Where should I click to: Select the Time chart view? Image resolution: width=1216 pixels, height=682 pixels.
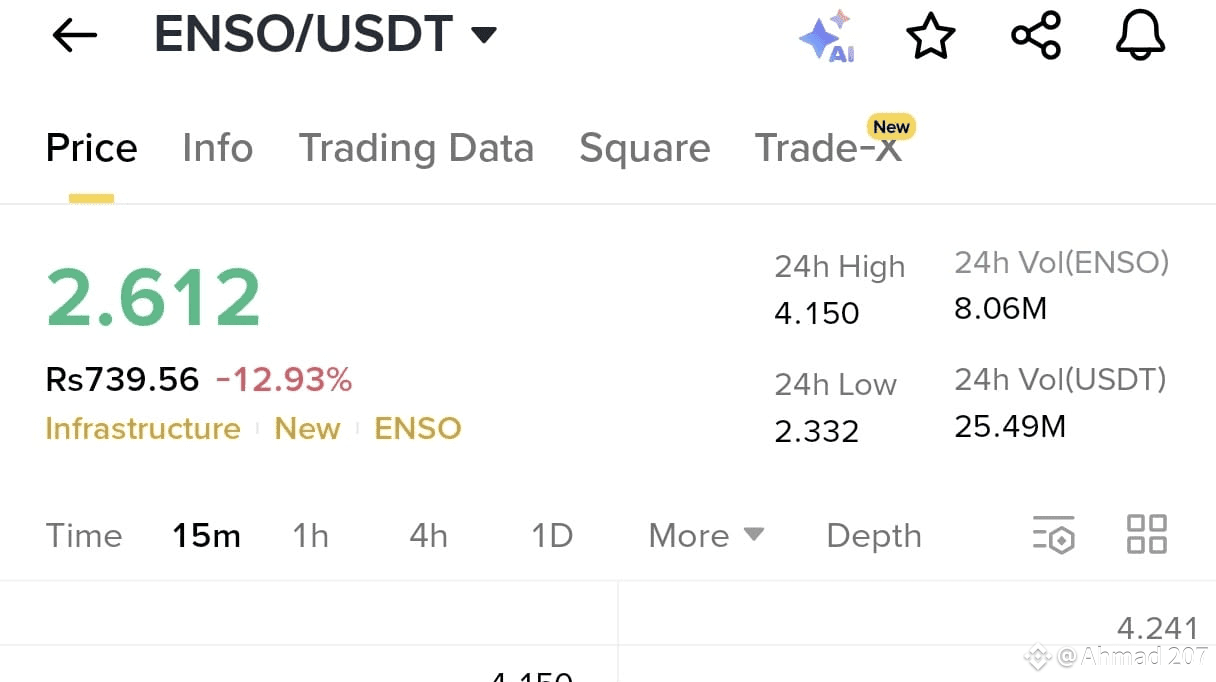tap(84, 536)
